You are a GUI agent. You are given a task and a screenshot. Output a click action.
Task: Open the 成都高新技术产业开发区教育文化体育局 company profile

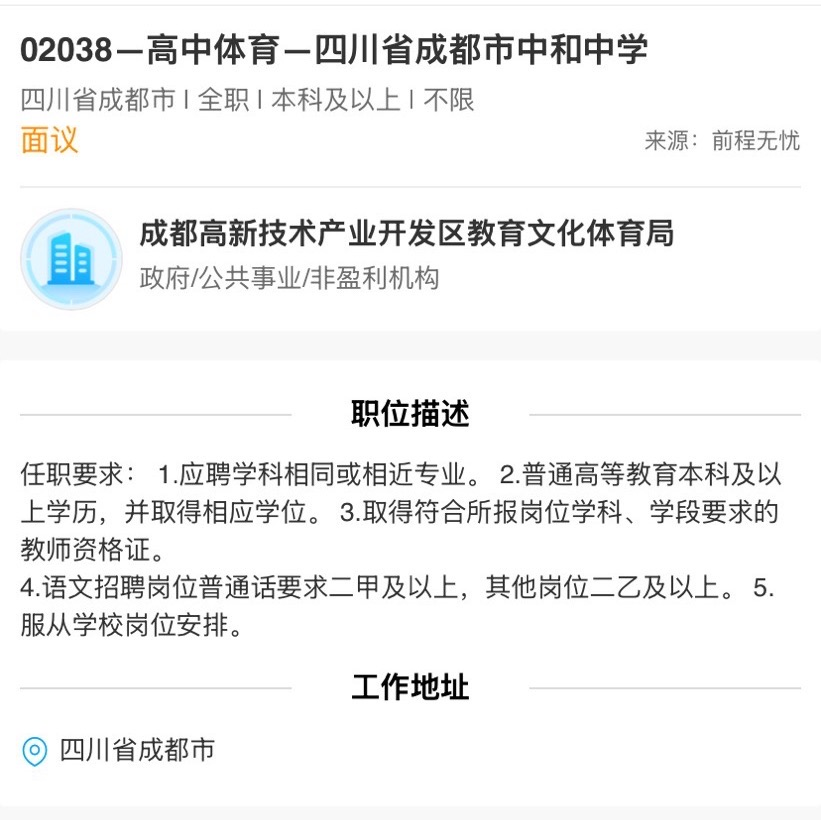pyautogui.click(x=406, y=236)
